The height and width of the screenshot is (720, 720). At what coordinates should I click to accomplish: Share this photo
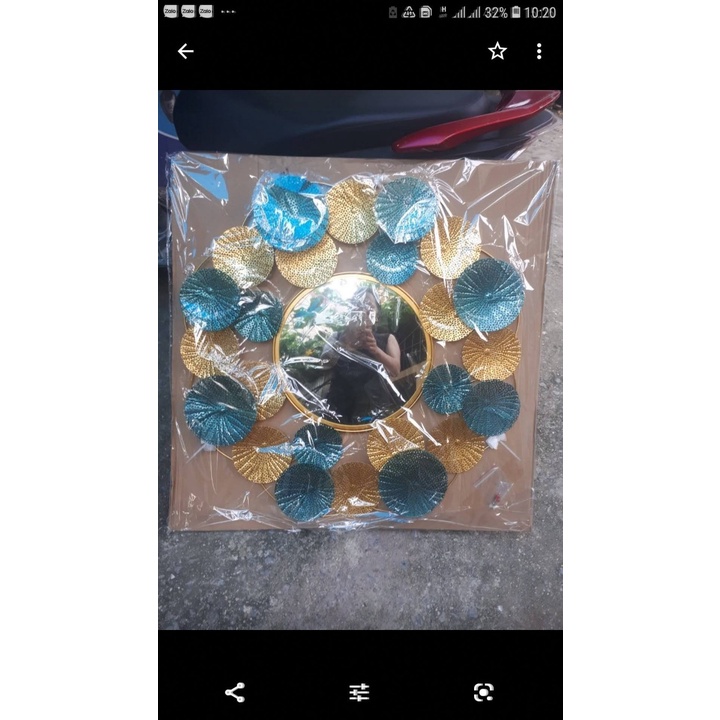(235, 692)
